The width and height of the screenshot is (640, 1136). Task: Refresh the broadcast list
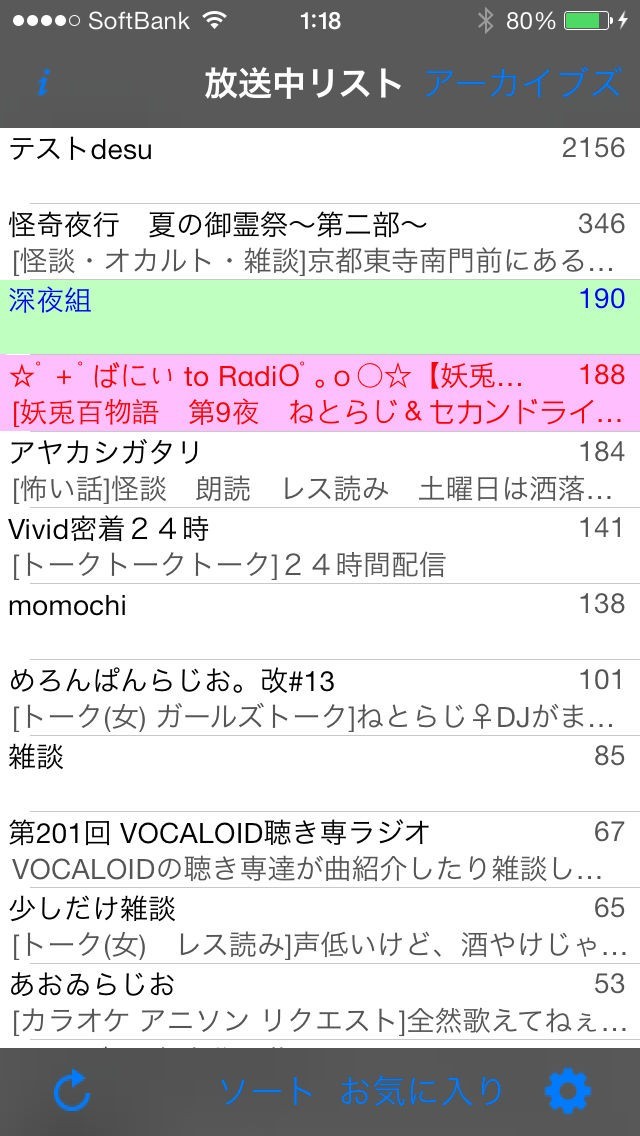pyautogui.click(x=71, y=1092)
